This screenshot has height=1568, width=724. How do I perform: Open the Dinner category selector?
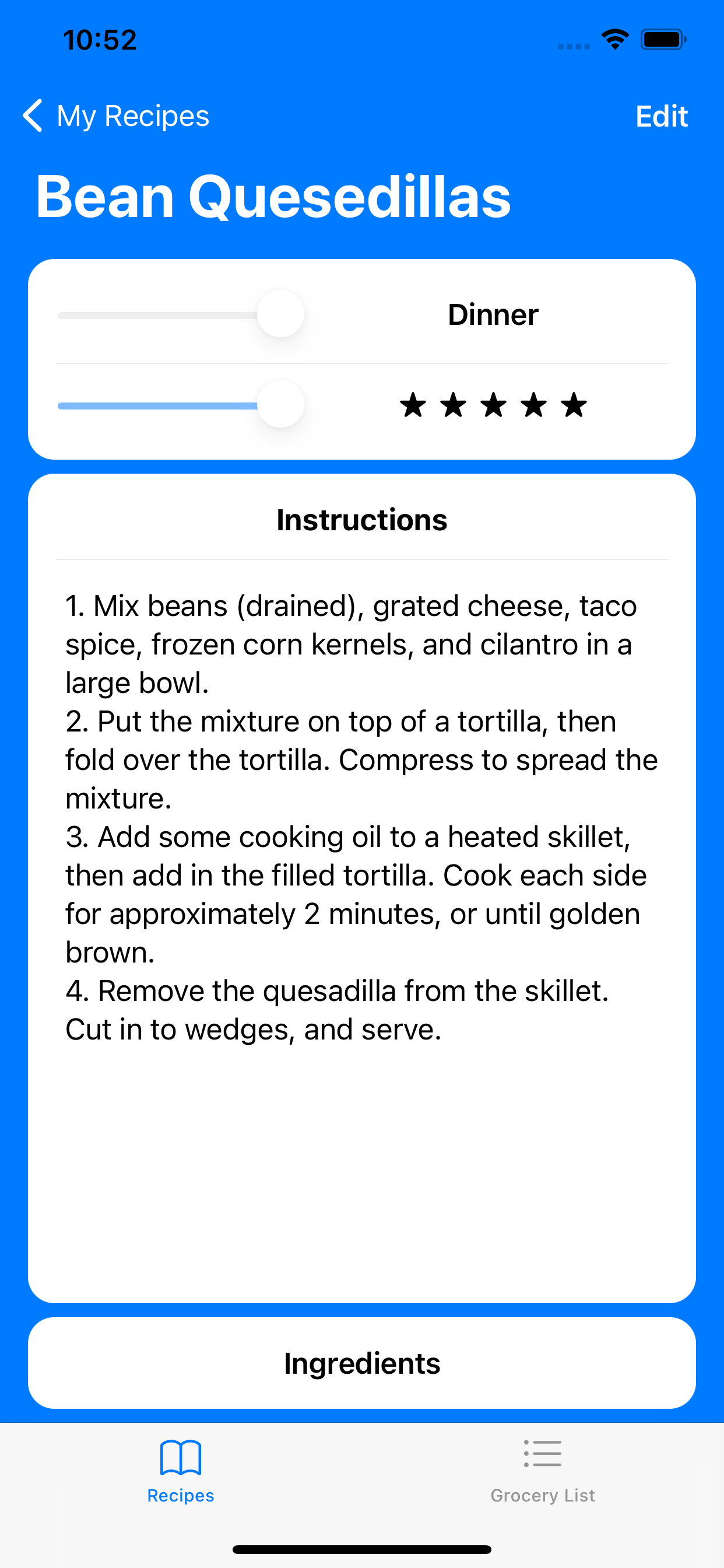click(493, 314)
